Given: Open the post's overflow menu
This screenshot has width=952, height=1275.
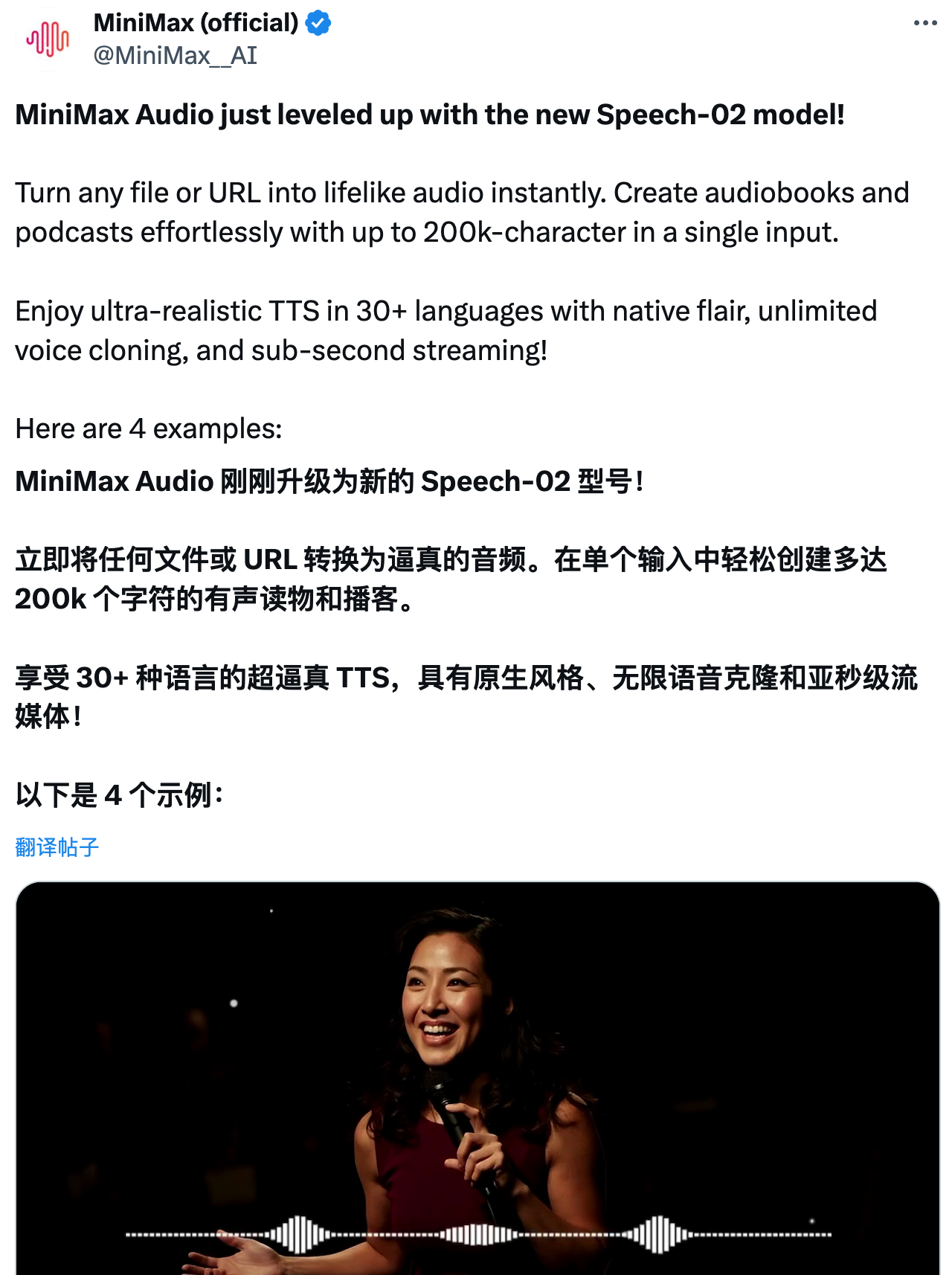Looking at the screenshot, I should pos(925,23).
